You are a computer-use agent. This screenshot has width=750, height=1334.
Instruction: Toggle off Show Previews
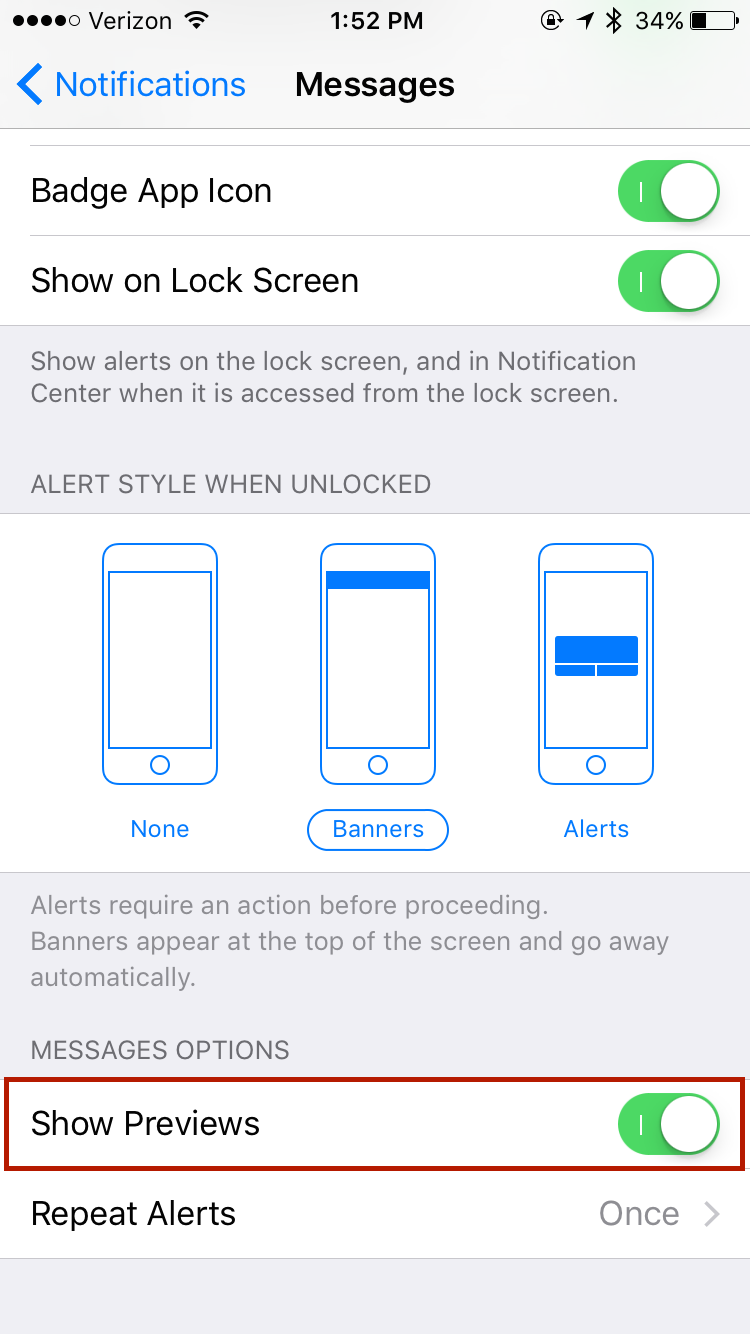669,1124
